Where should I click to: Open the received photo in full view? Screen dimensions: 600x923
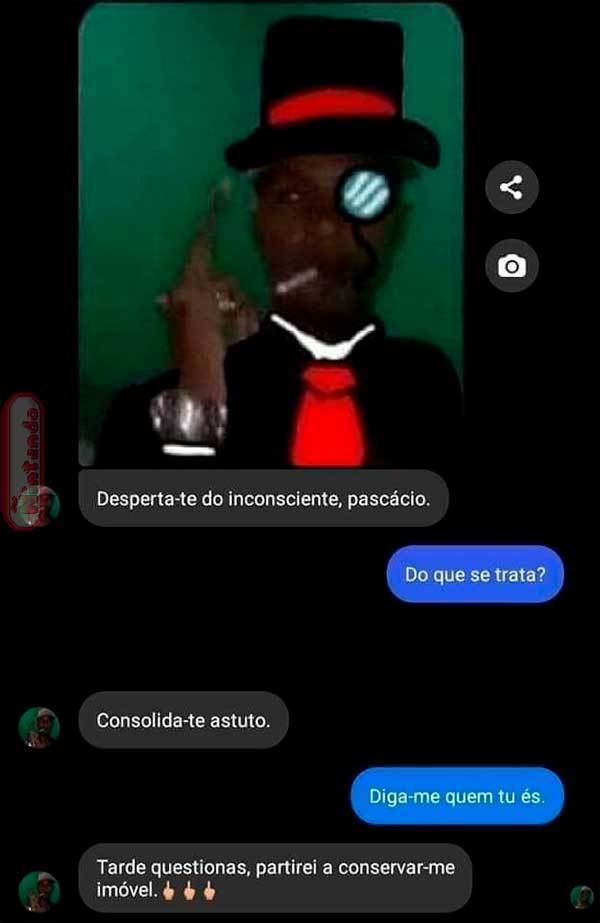click(x=270, y=235)
